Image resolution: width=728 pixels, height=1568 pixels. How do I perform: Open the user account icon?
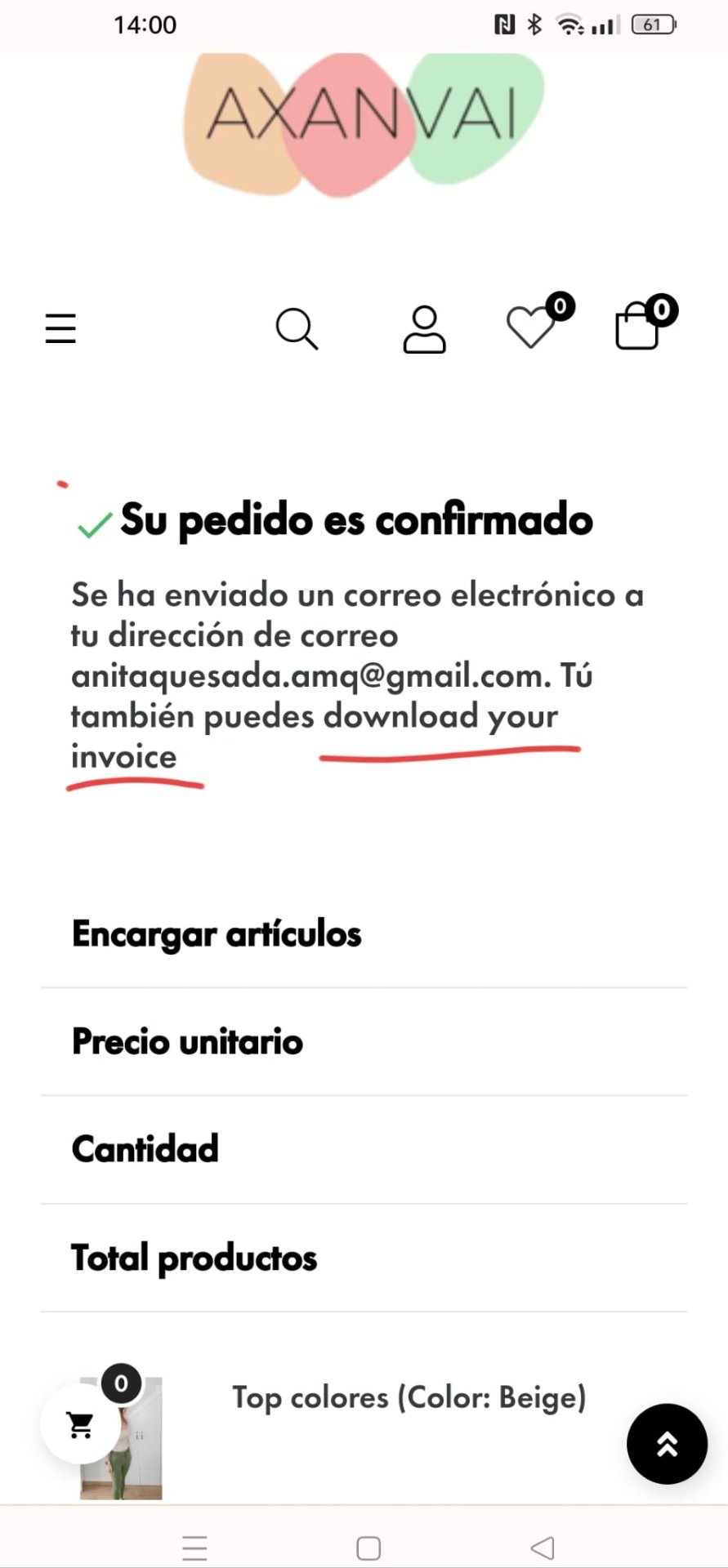424,329
